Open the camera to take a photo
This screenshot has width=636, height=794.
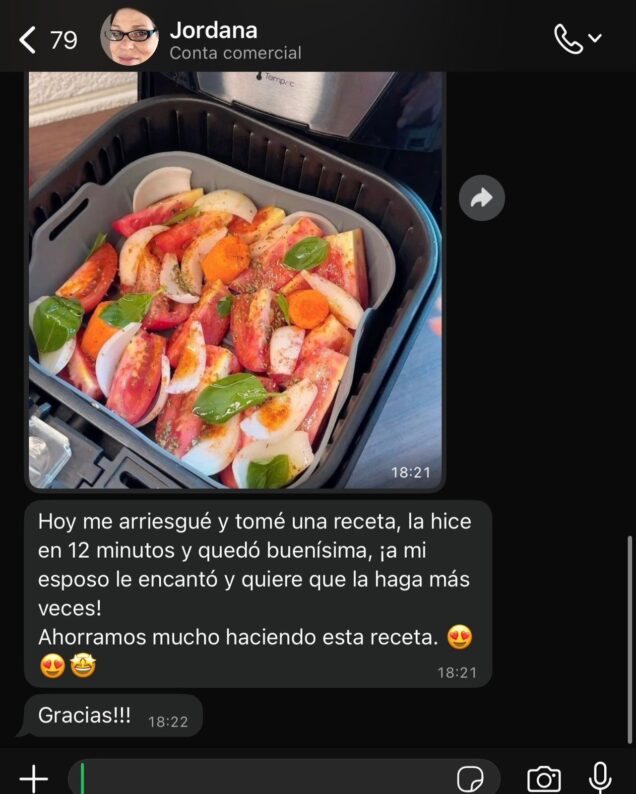pos(543,778)
